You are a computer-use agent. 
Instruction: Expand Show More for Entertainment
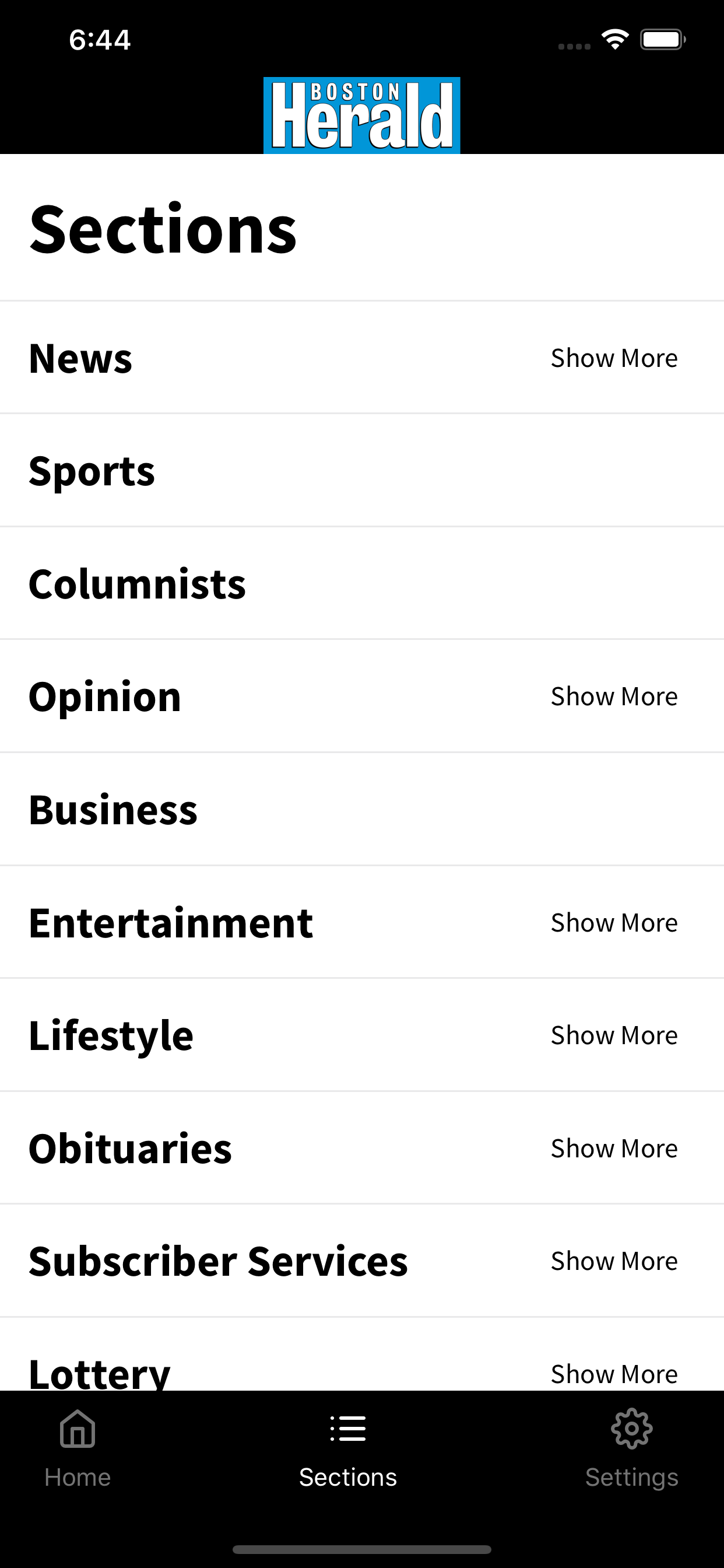[614, 923]
